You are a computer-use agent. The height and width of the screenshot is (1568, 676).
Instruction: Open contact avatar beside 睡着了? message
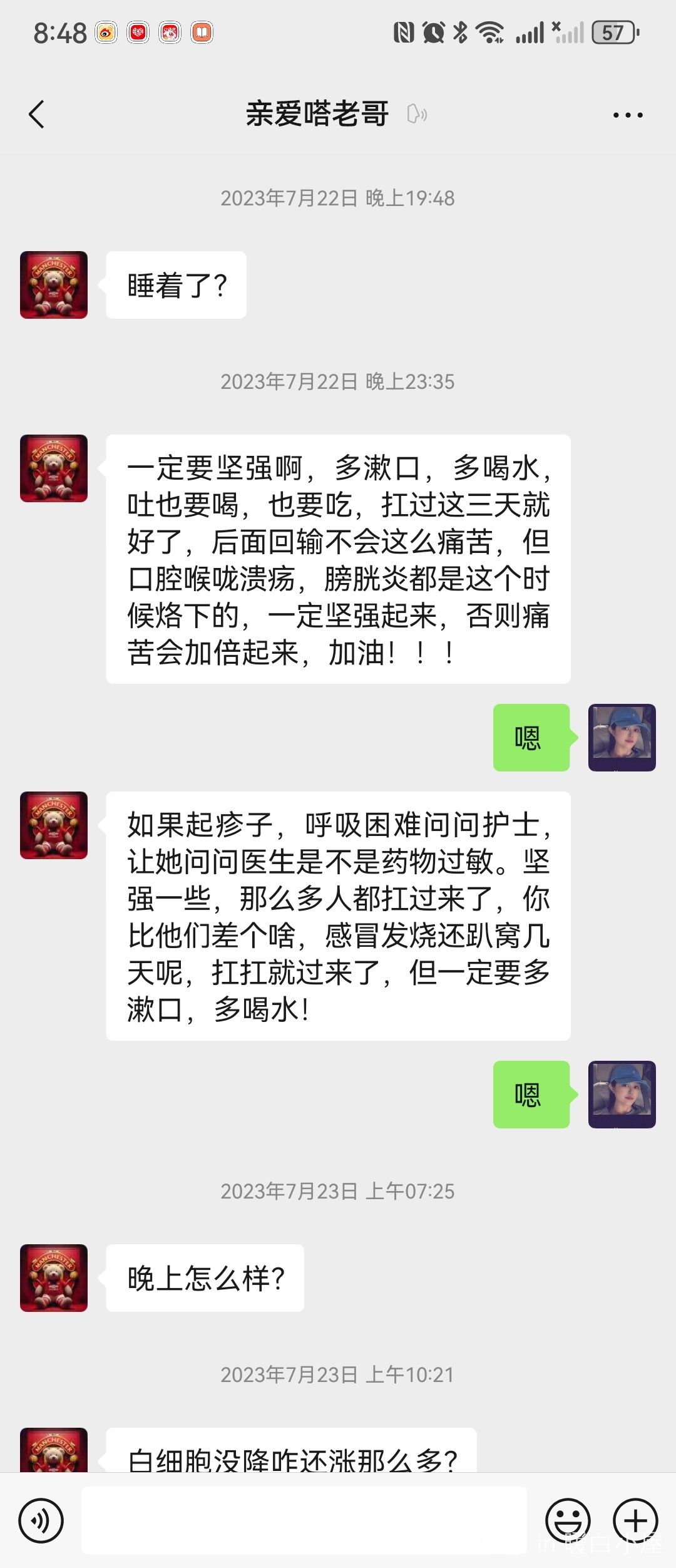coord(54,285)
